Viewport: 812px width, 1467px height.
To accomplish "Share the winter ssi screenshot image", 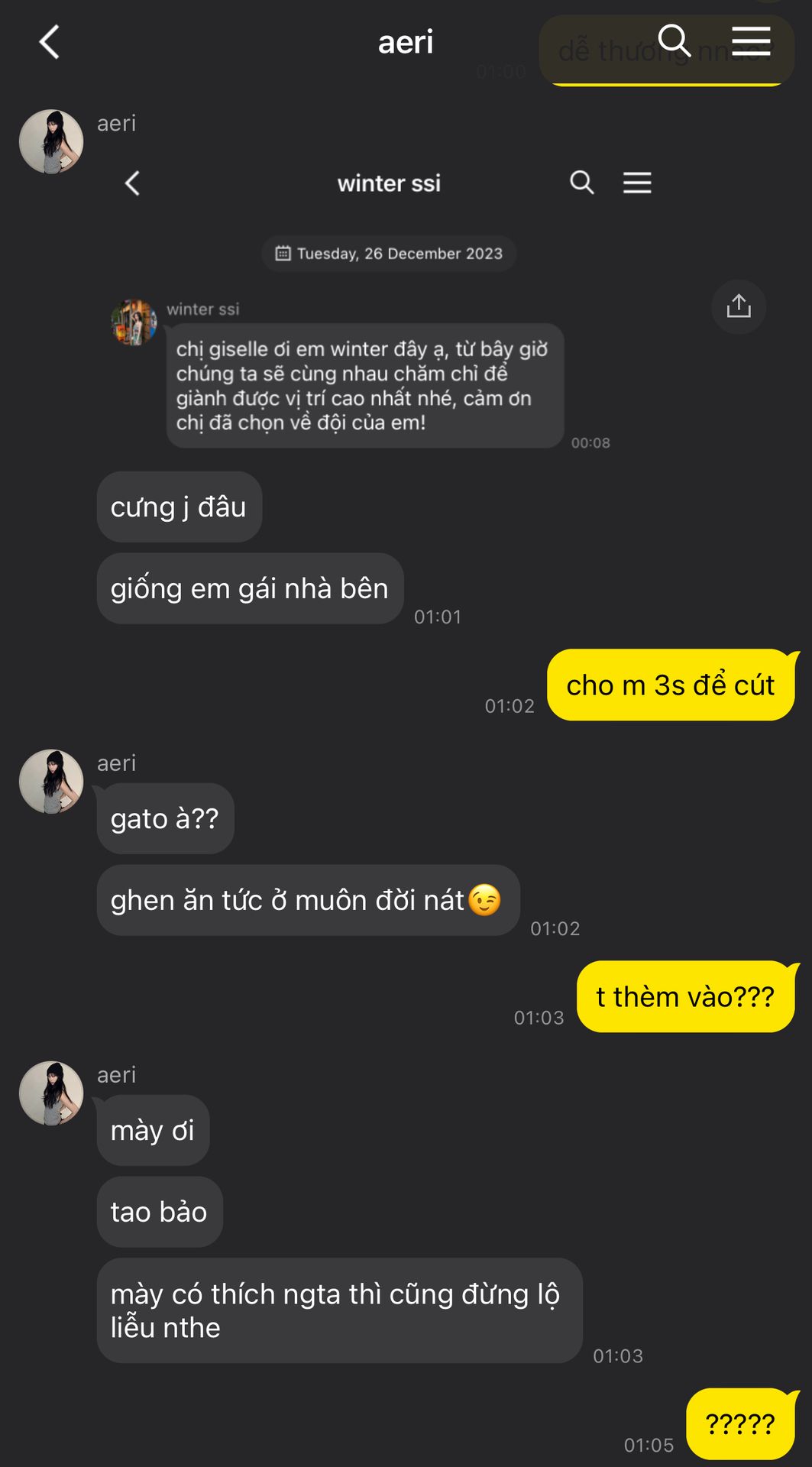I will (739, 306).
